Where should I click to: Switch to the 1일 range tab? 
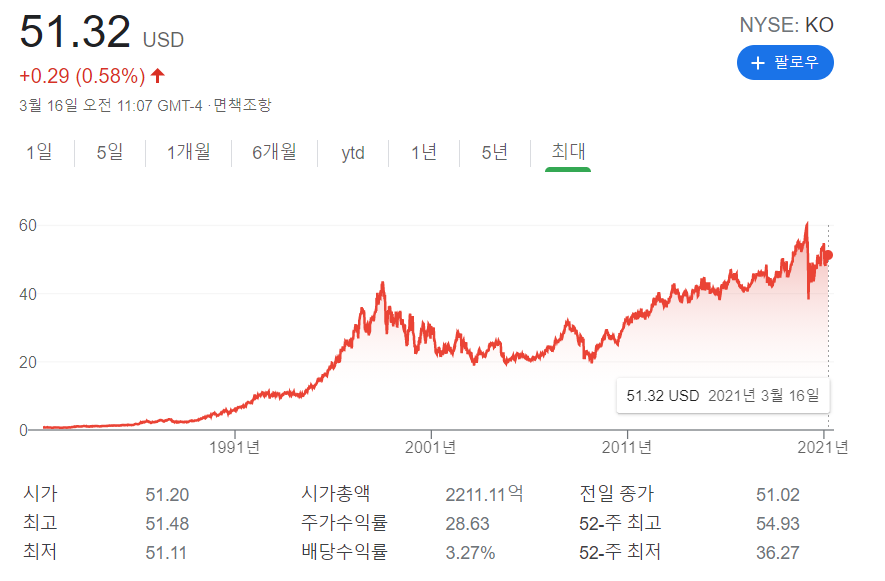39,152
